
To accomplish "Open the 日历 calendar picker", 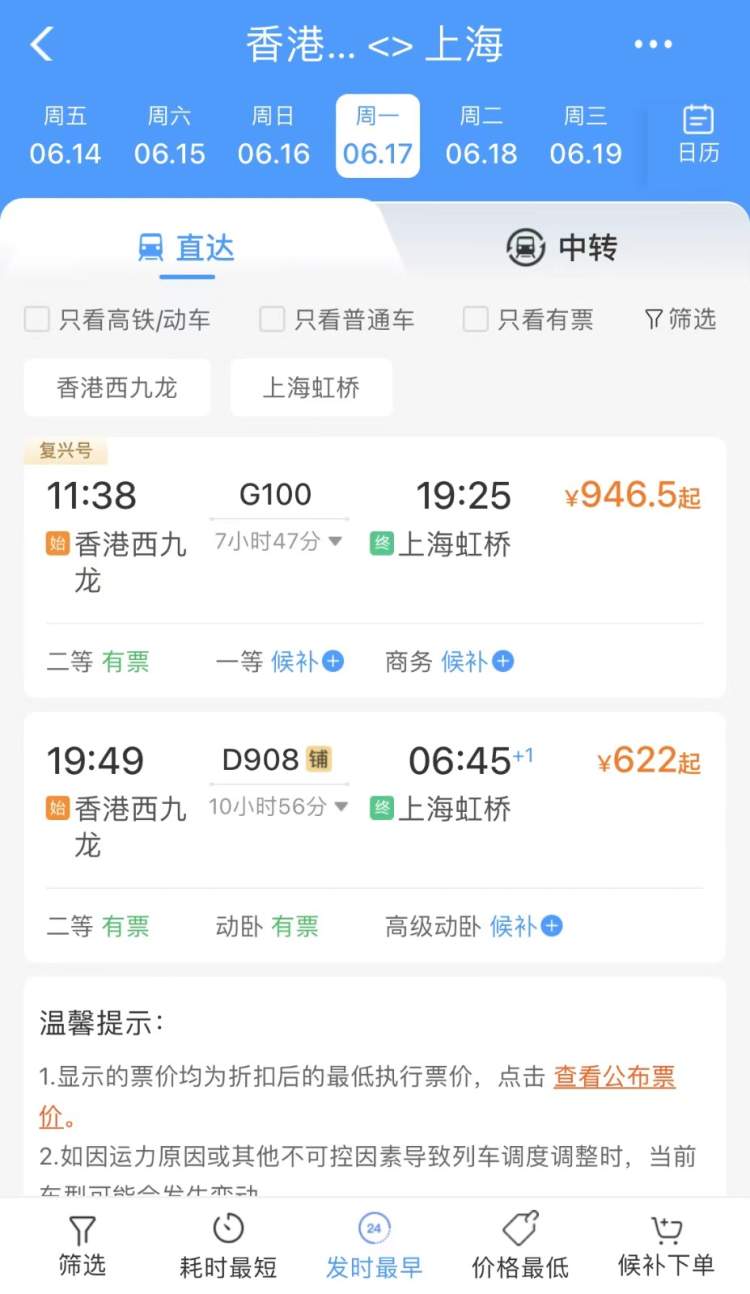I will [x=698, y=134].
